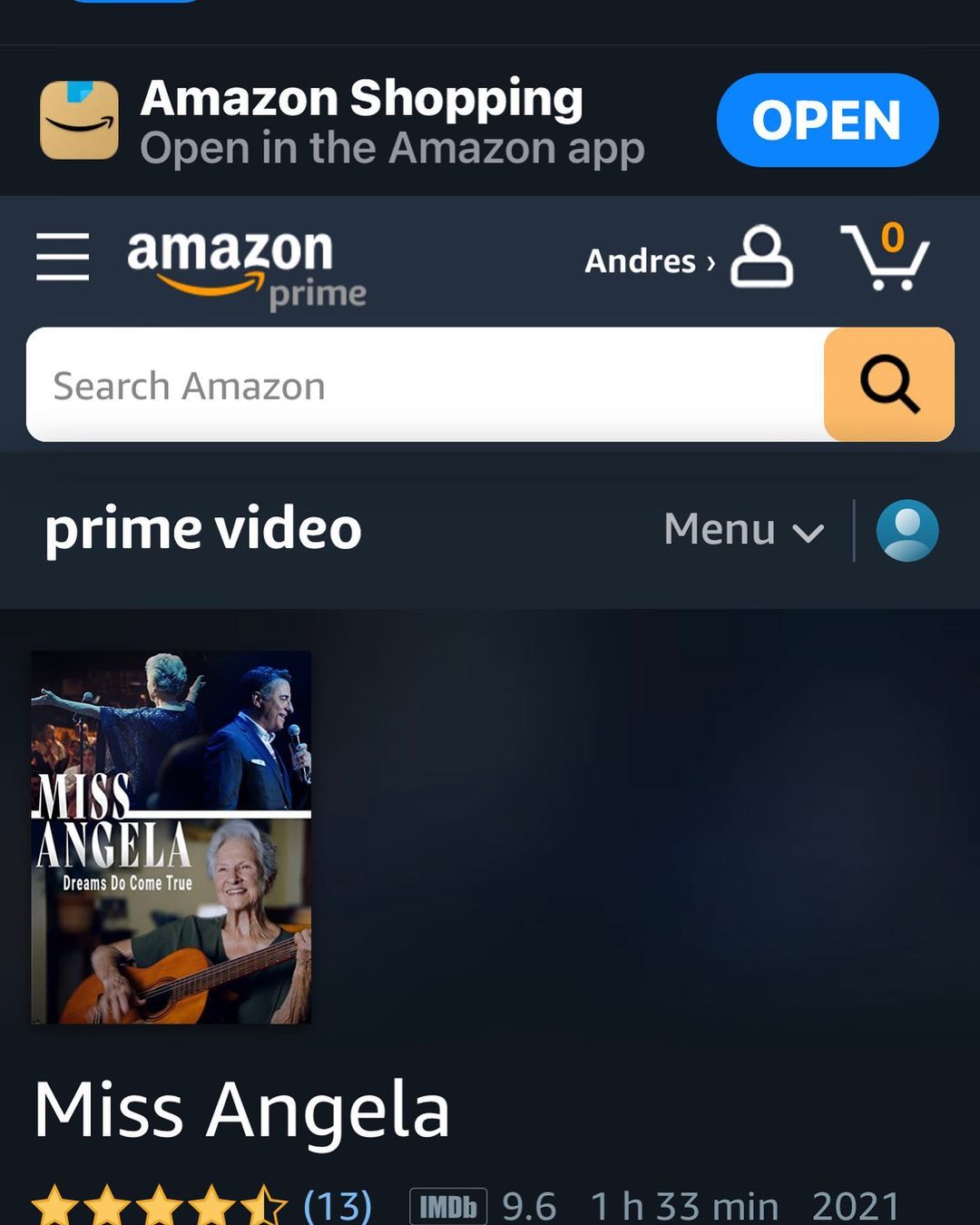Open Prime Video profile avatar

906,530
